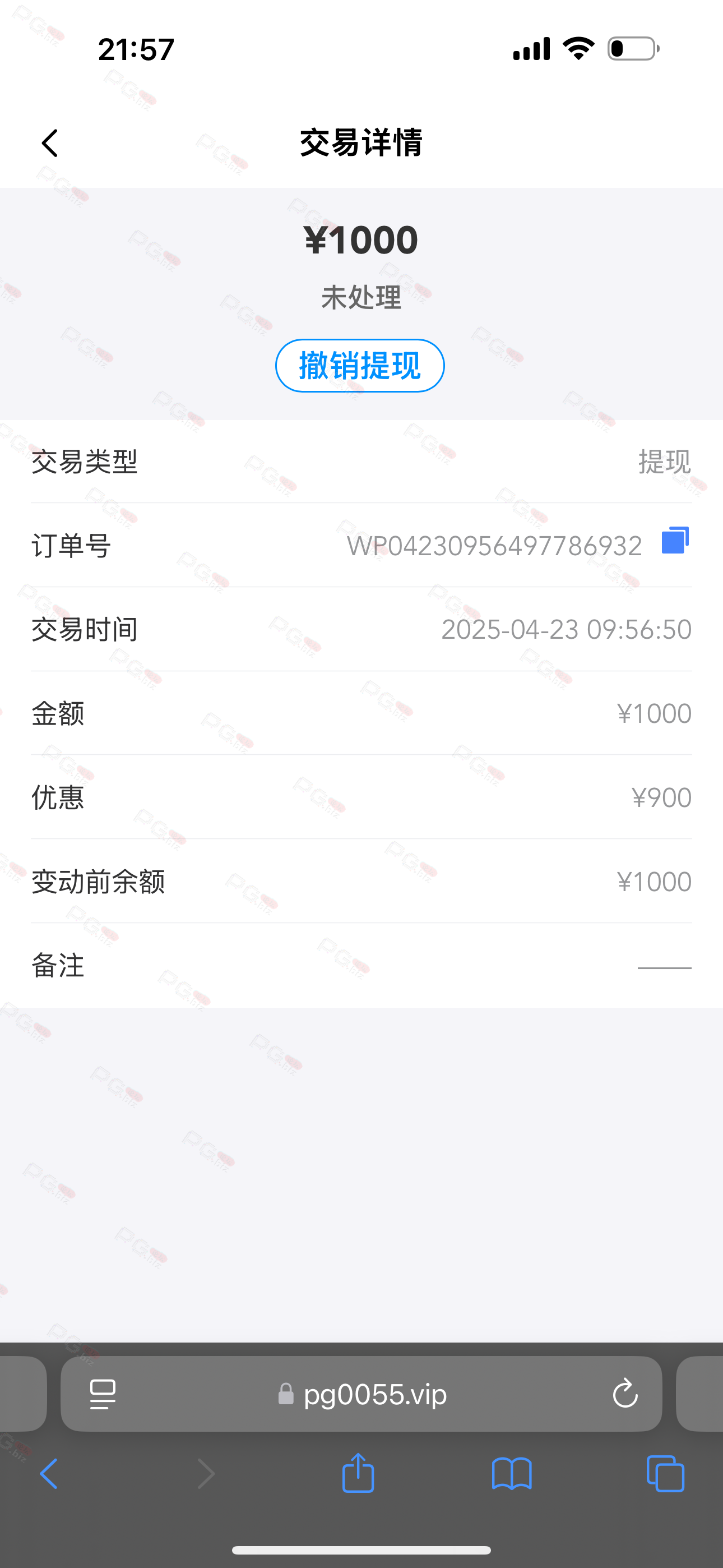Show all open Safari tabs
723x1568 pixels.
[x=665, y=1474]
